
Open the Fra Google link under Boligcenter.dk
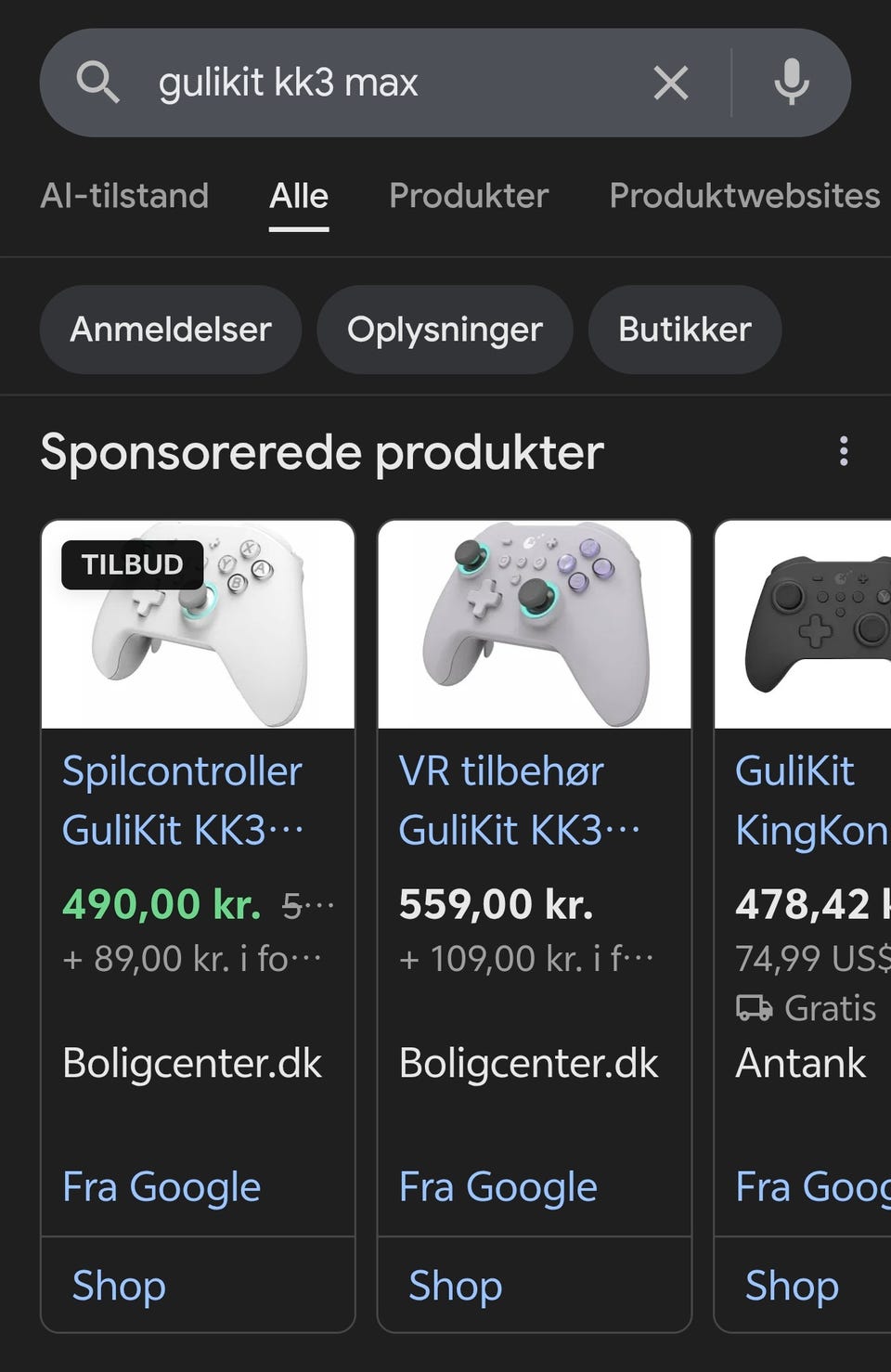[x=161, y=1186]
